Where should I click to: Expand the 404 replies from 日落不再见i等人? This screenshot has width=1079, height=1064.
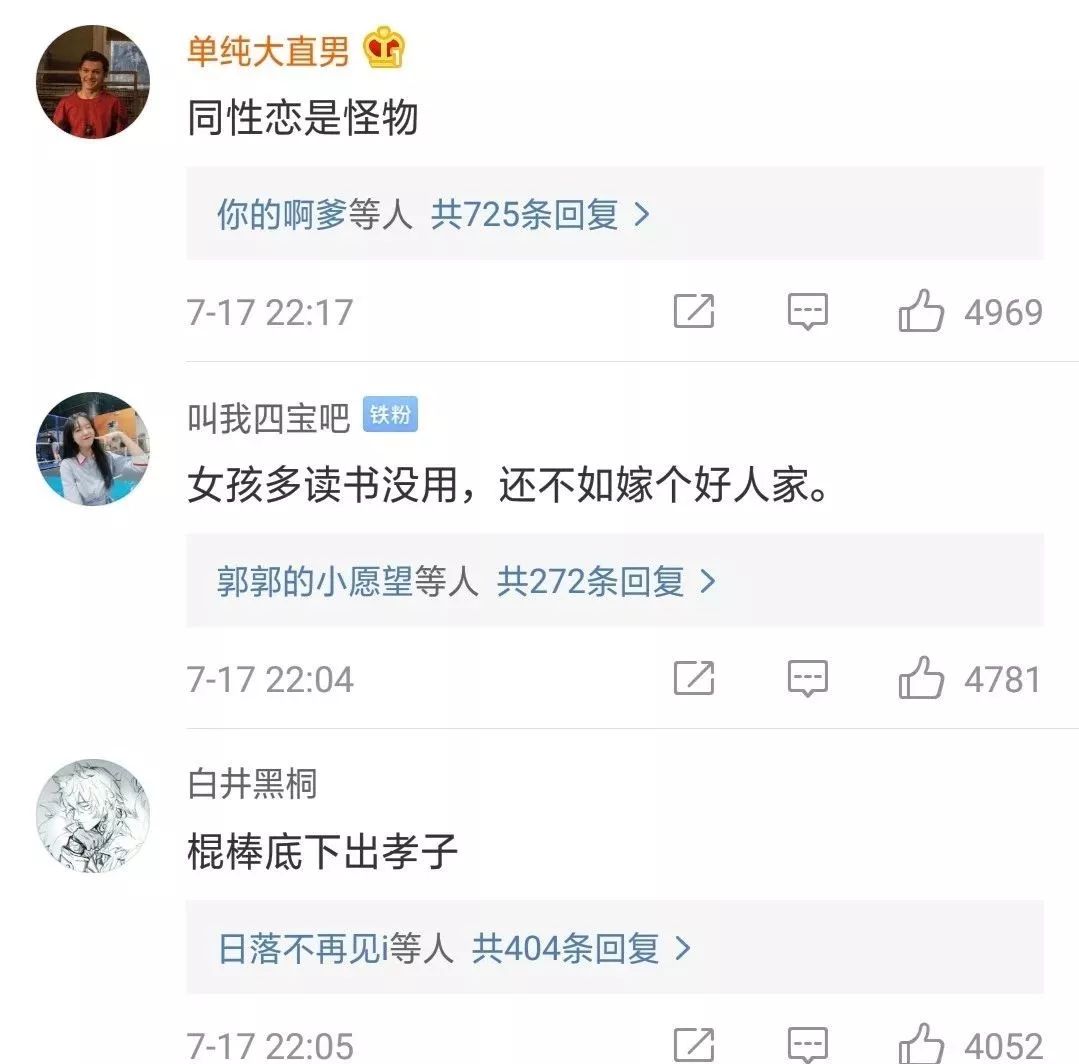(455, 947)
